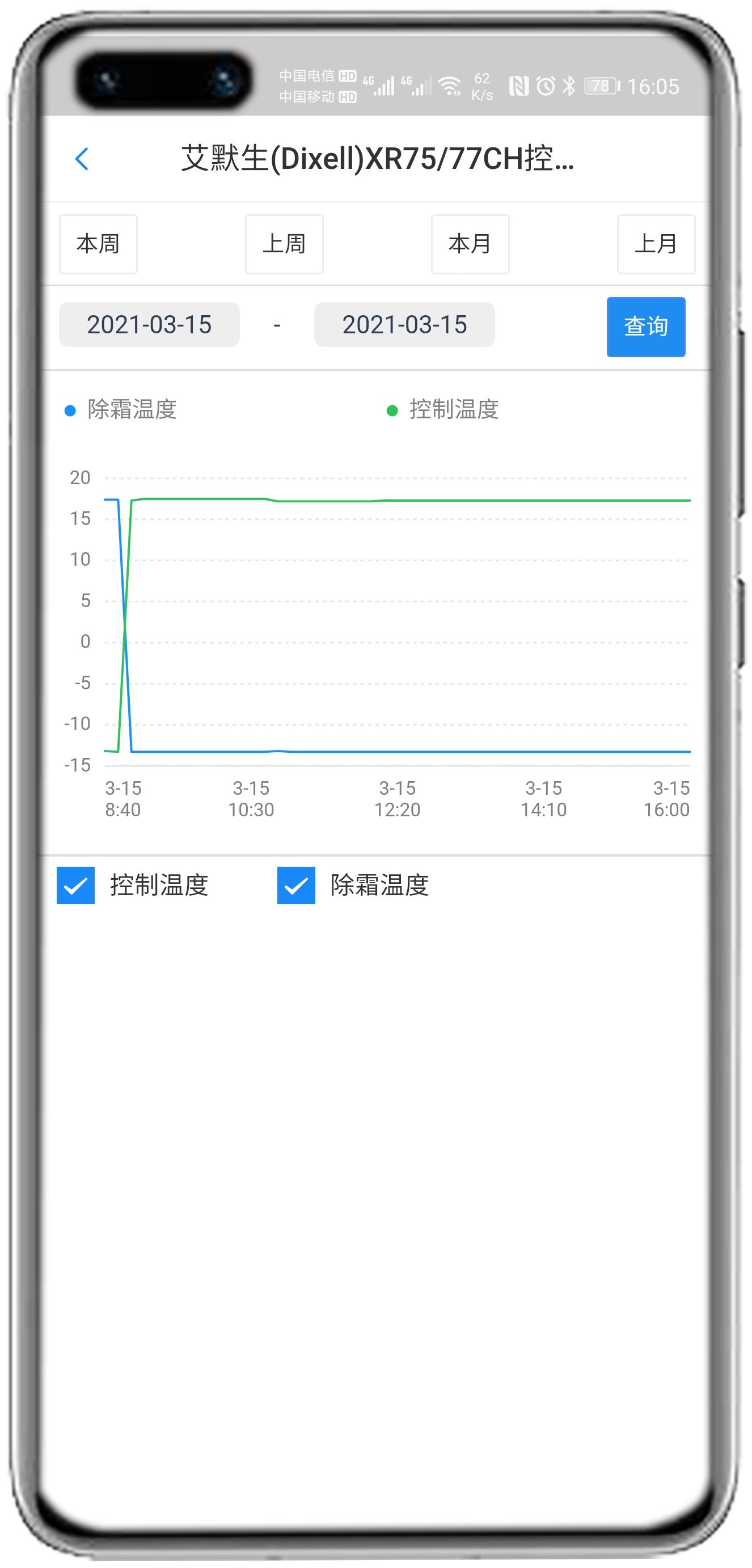This screenshot has height=1568, width=752.
Task: Toggle 控制温度 visibility from chart legend
Action: click(454, 411)
